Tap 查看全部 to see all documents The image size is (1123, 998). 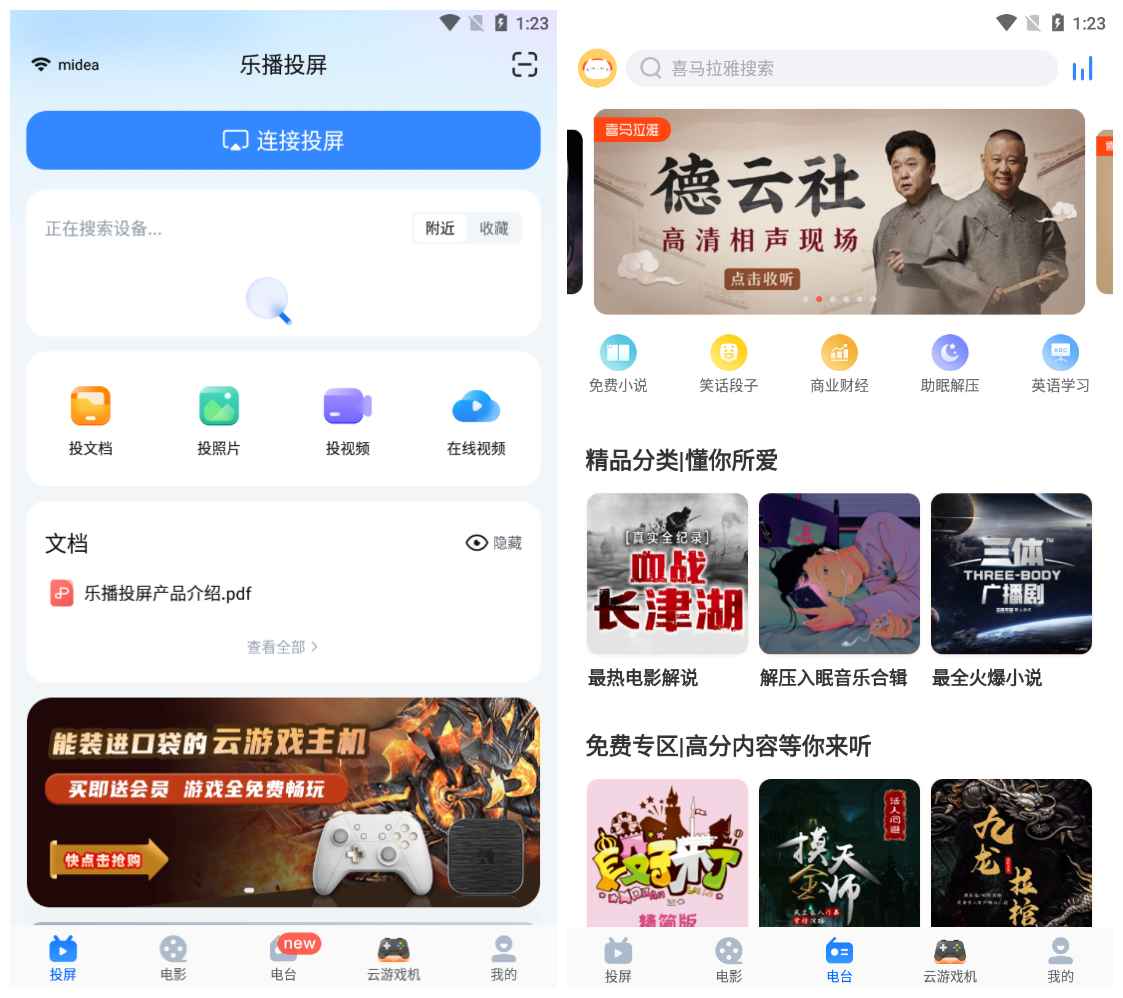tap(282, 647)
